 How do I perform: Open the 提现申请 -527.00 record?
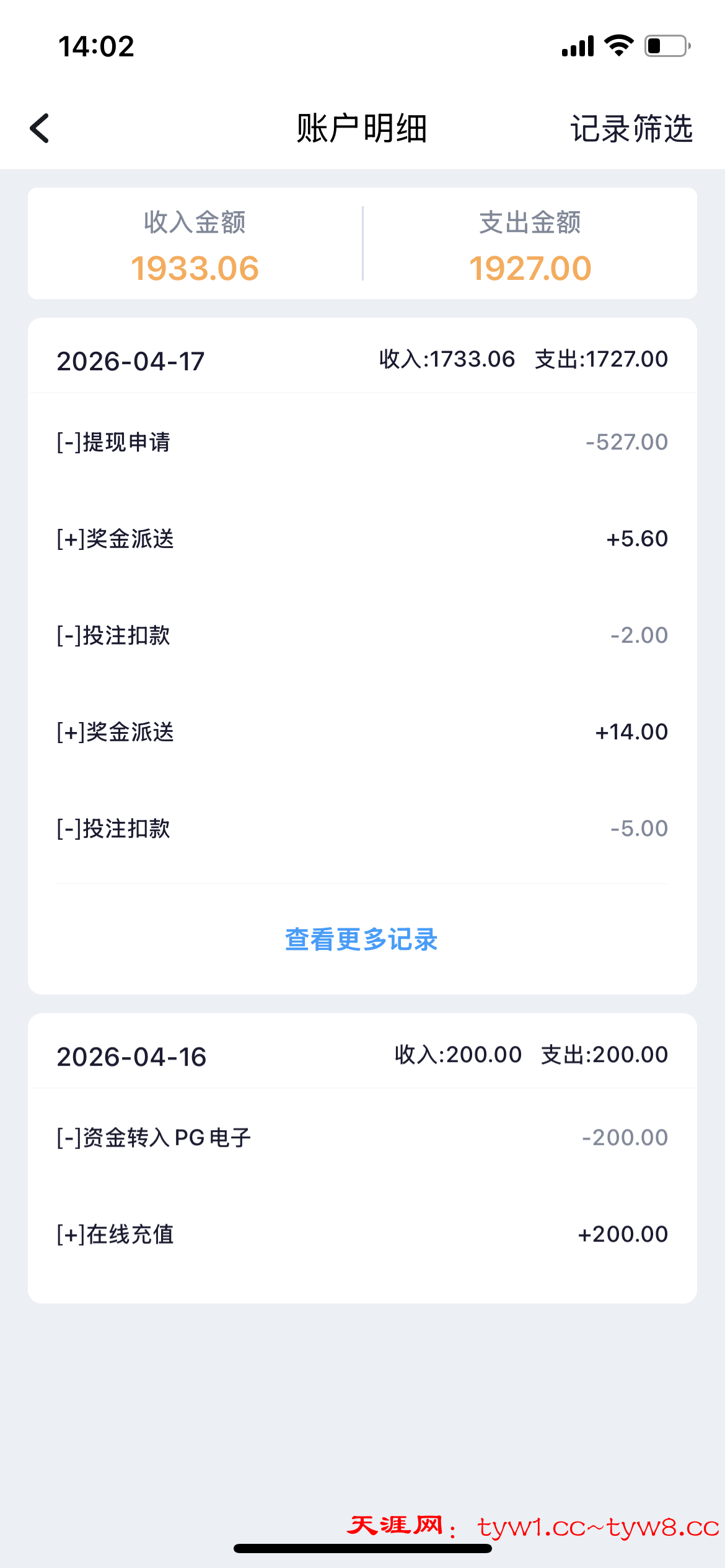(362, 442)
